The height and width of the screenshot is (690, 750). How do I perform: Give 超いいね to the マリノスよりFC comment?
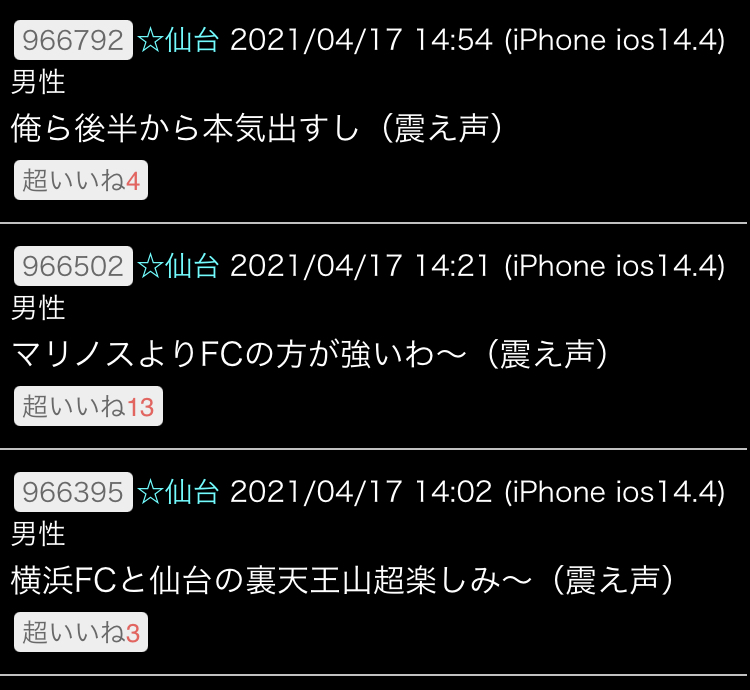[x=88, y=407]
